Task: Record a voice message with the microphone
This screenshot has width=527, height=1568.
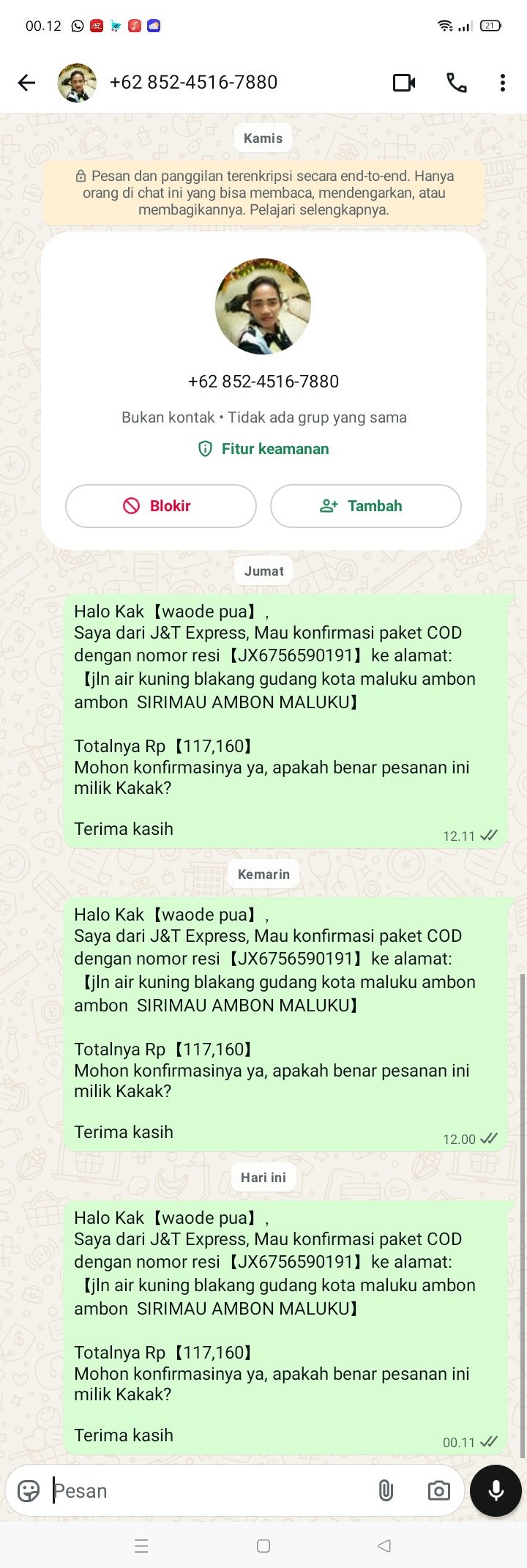Action: (x=496, y=1490)
